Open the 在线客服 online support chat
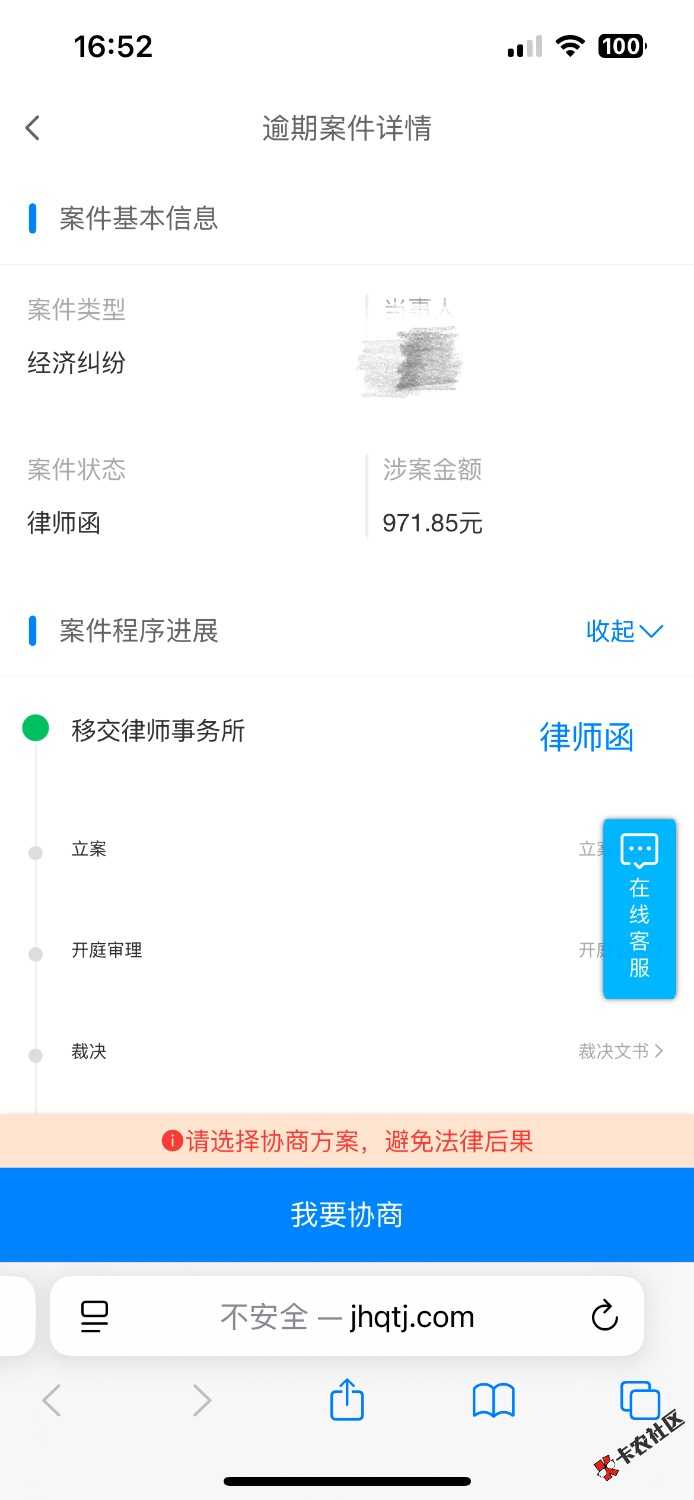 [x=639, y=908]
